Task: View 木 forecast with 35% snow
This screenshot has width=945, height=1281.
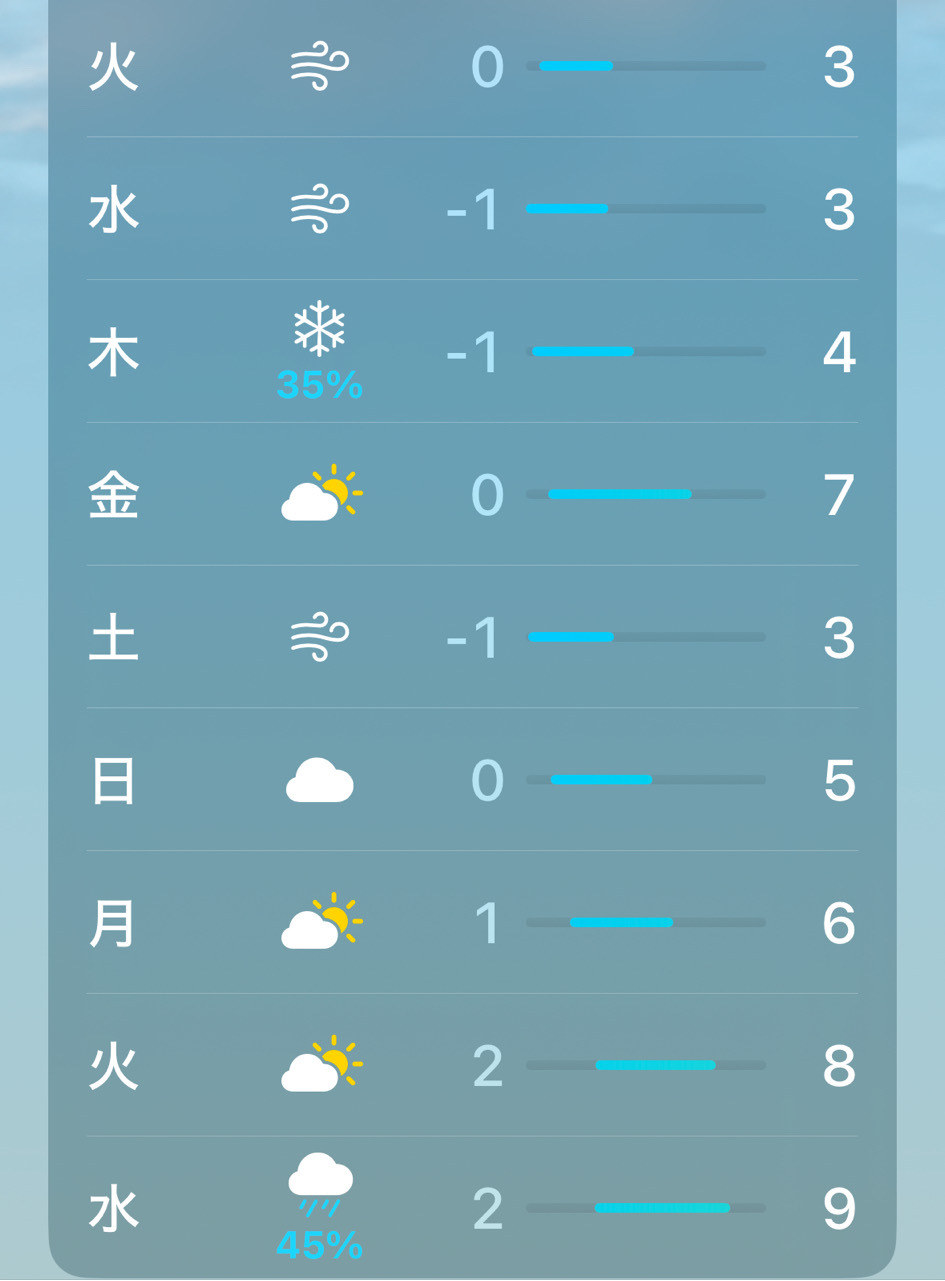Action: click(x=472, y=352)
